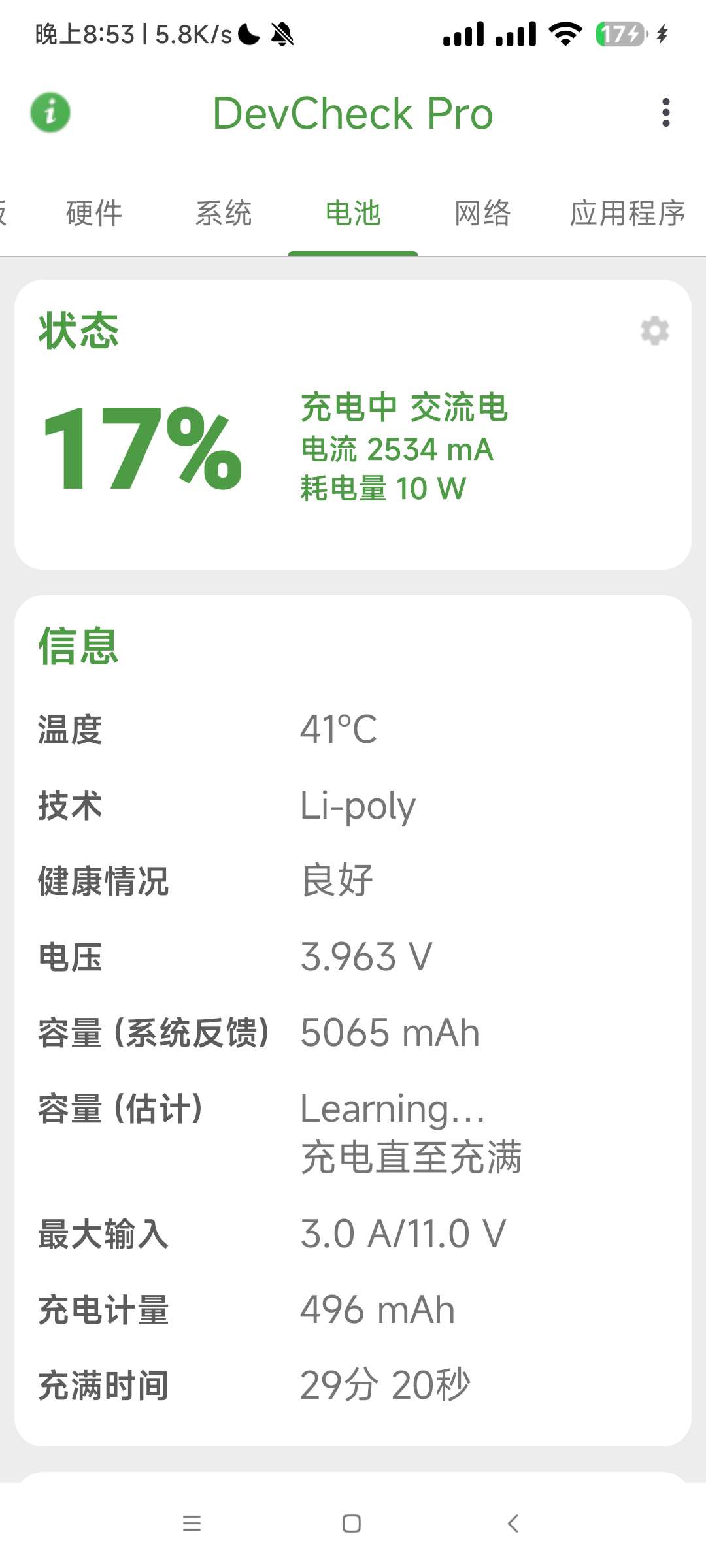Switch to the 硬件 tab
Image resolution: width=706 pixels, height=1568 pixels.
pos(94,214)
